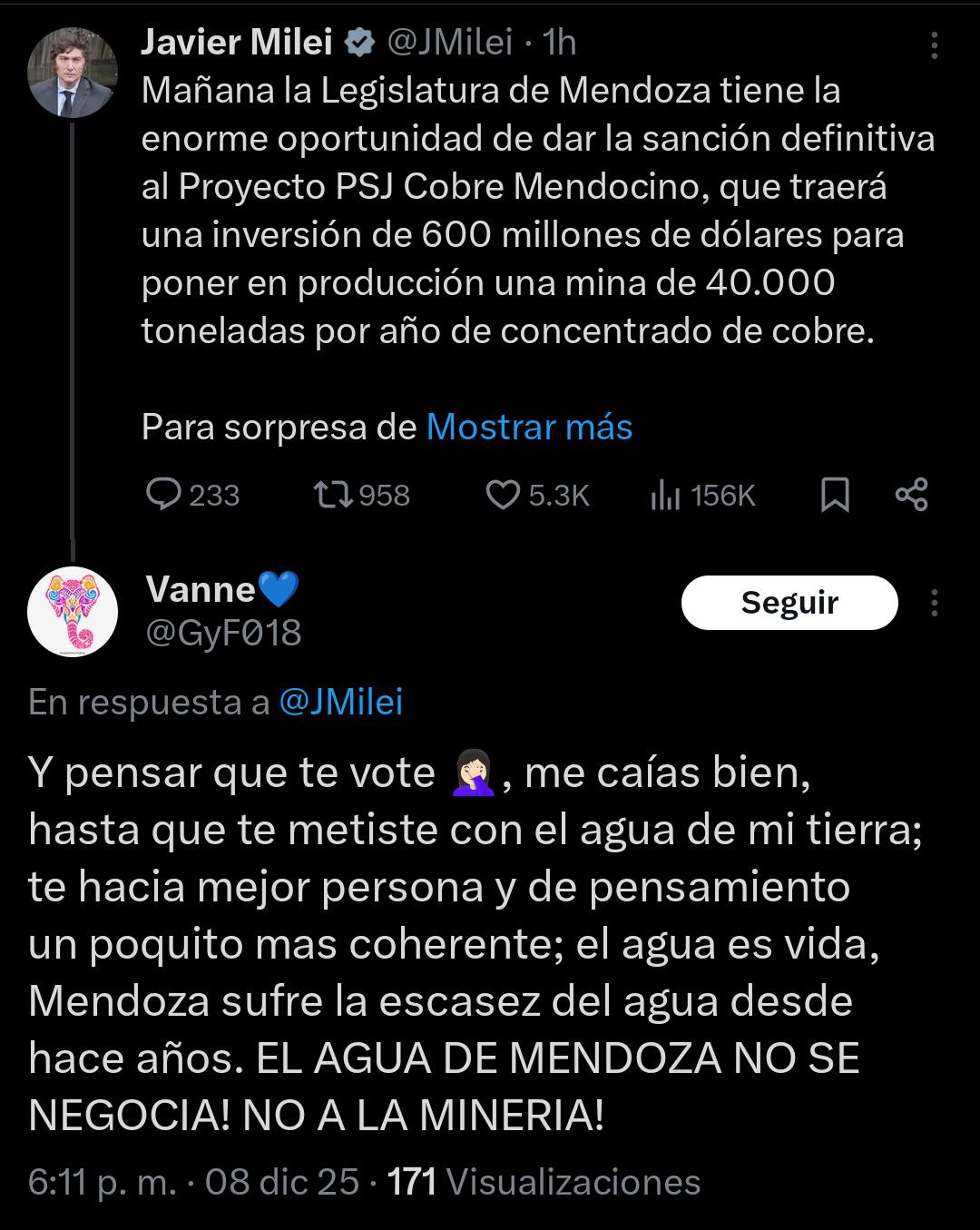
Task: Share Javier Milei's post
Action: (911, 495)
